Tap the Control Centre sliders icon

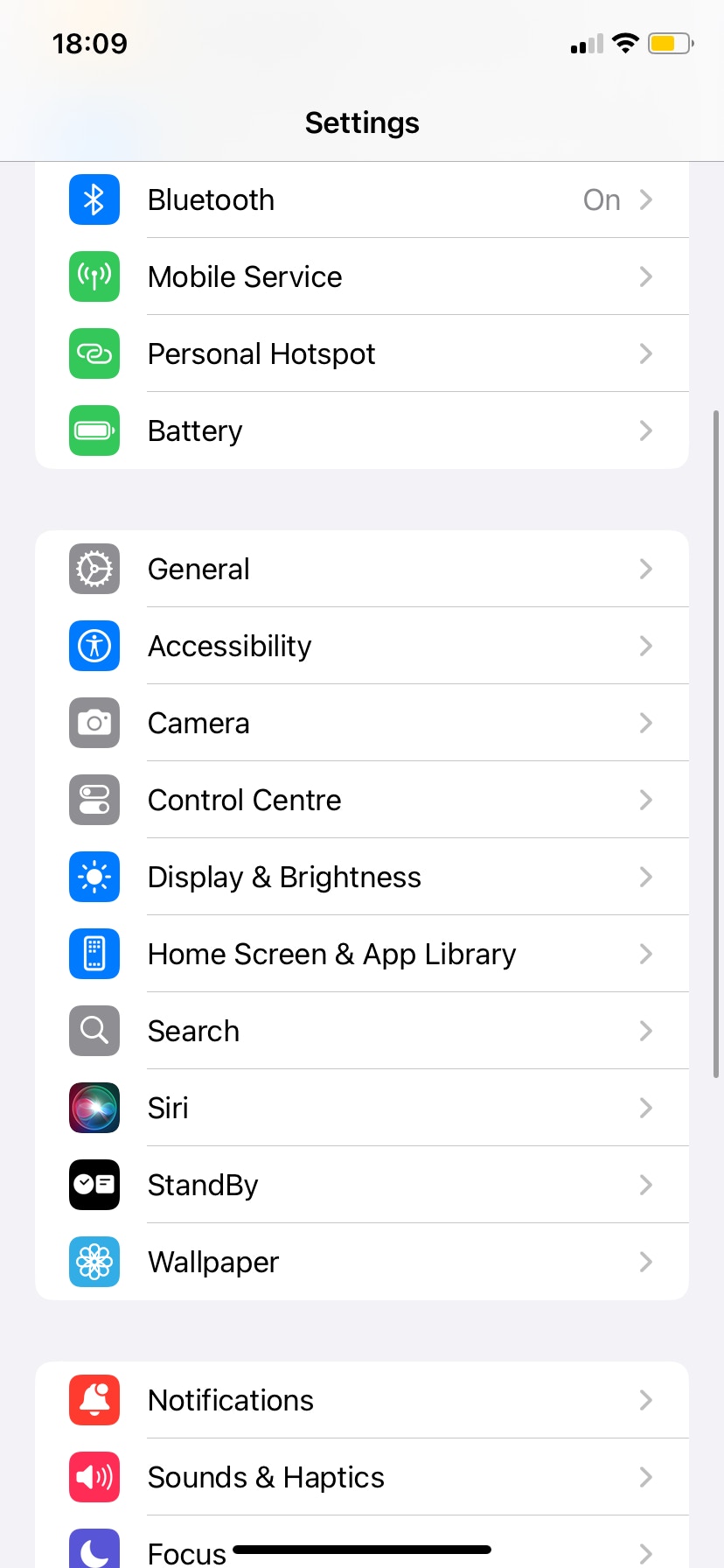point(94,800)
